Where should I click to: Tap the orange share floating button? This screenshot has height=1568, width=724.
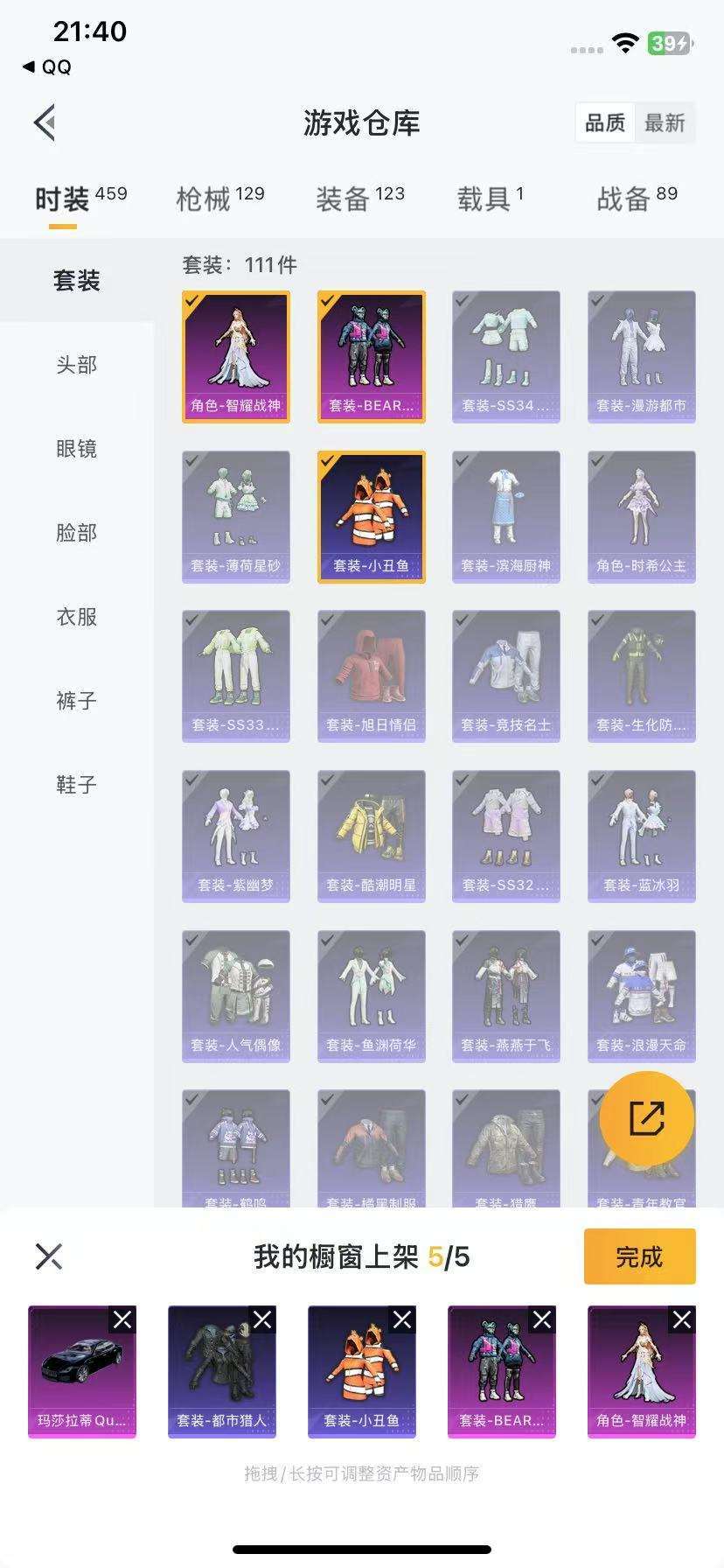coord(646,1117)
